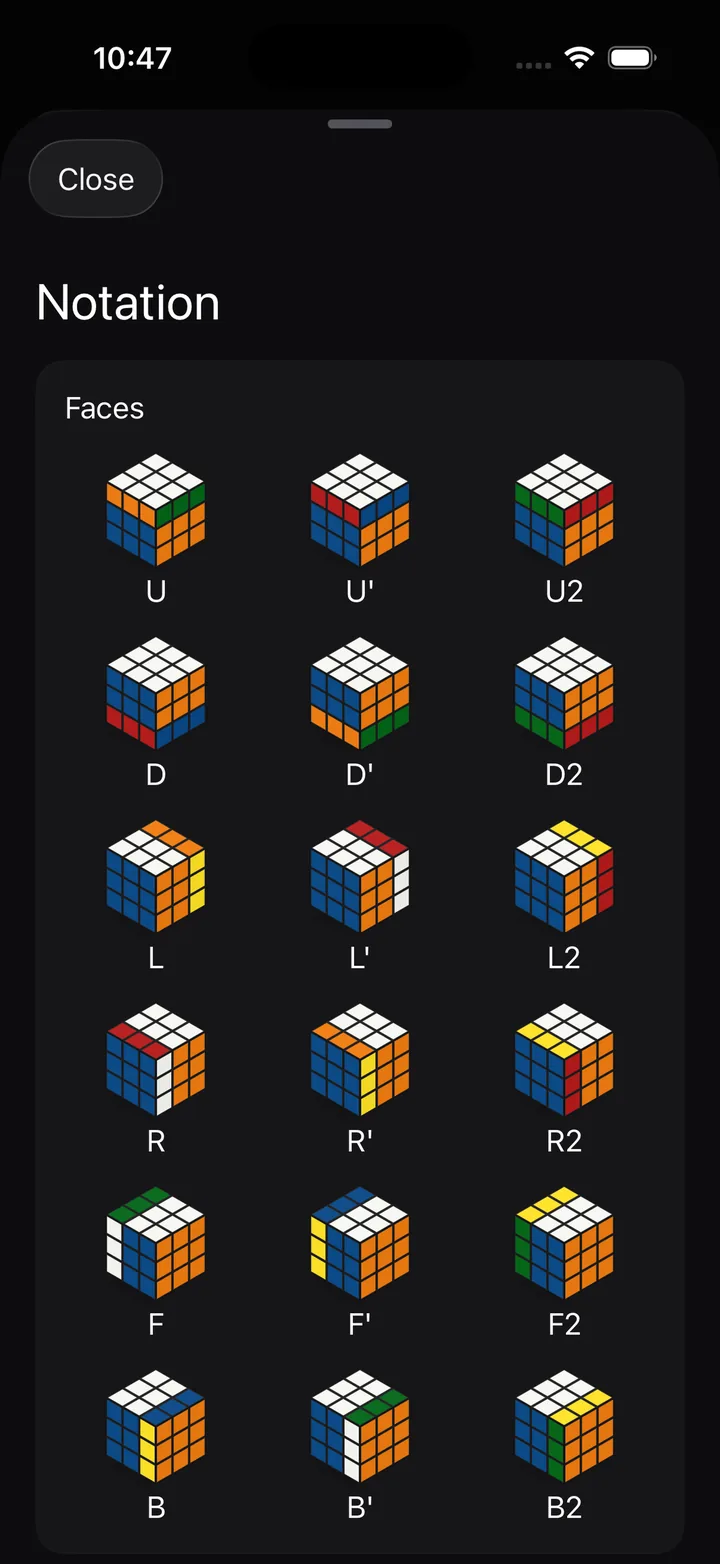720x1564 pixels.
Task: Tap the Faces section header
Action: click(104, 408)
